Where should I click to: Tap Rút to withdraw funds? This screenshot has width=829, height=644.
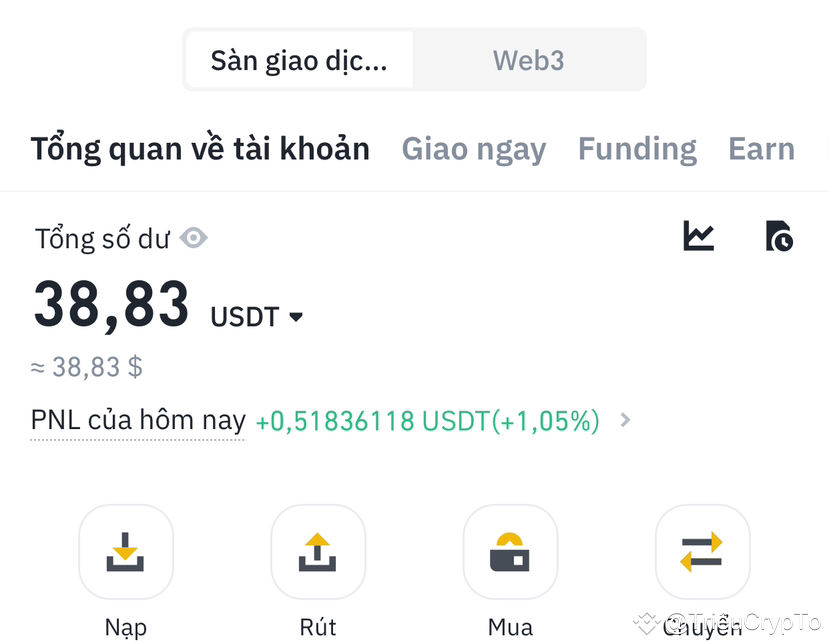tap(317, 552)
